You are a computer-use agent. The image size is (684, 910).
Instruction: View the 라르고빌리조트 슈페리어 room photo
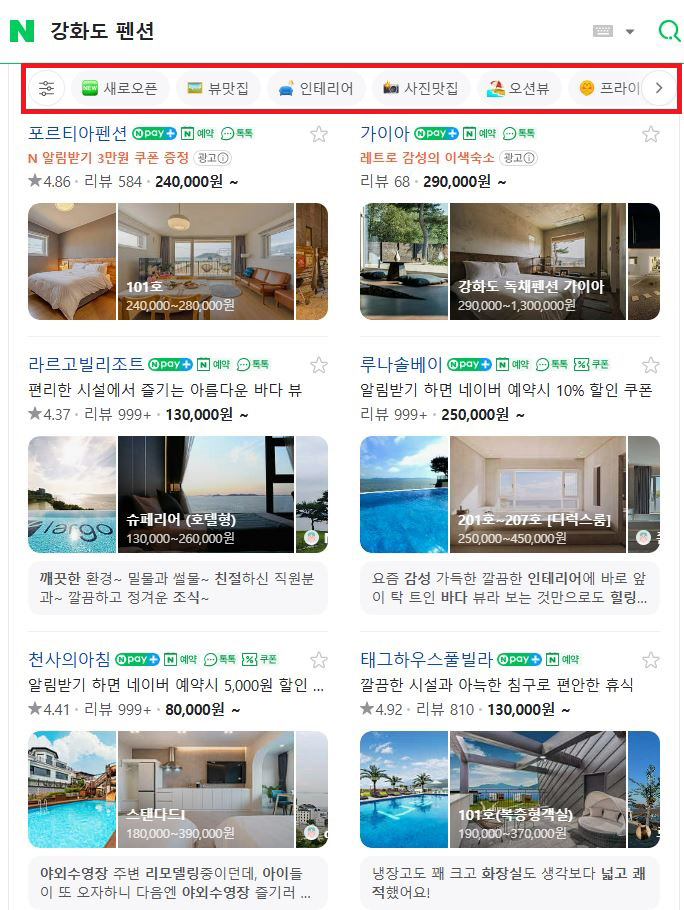pos(205,494)
